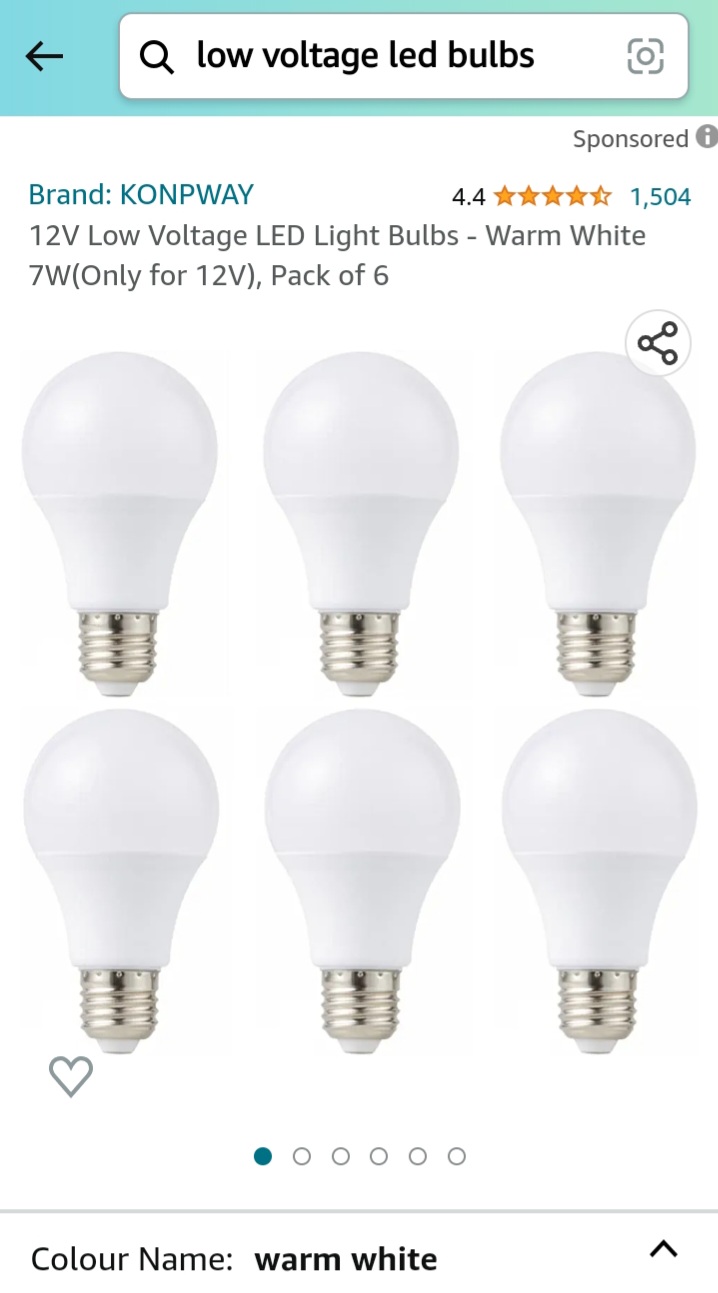Visit the KONPWAY brand link
The width and height of the screenshot is (718, 1293).
coord(141,194)
